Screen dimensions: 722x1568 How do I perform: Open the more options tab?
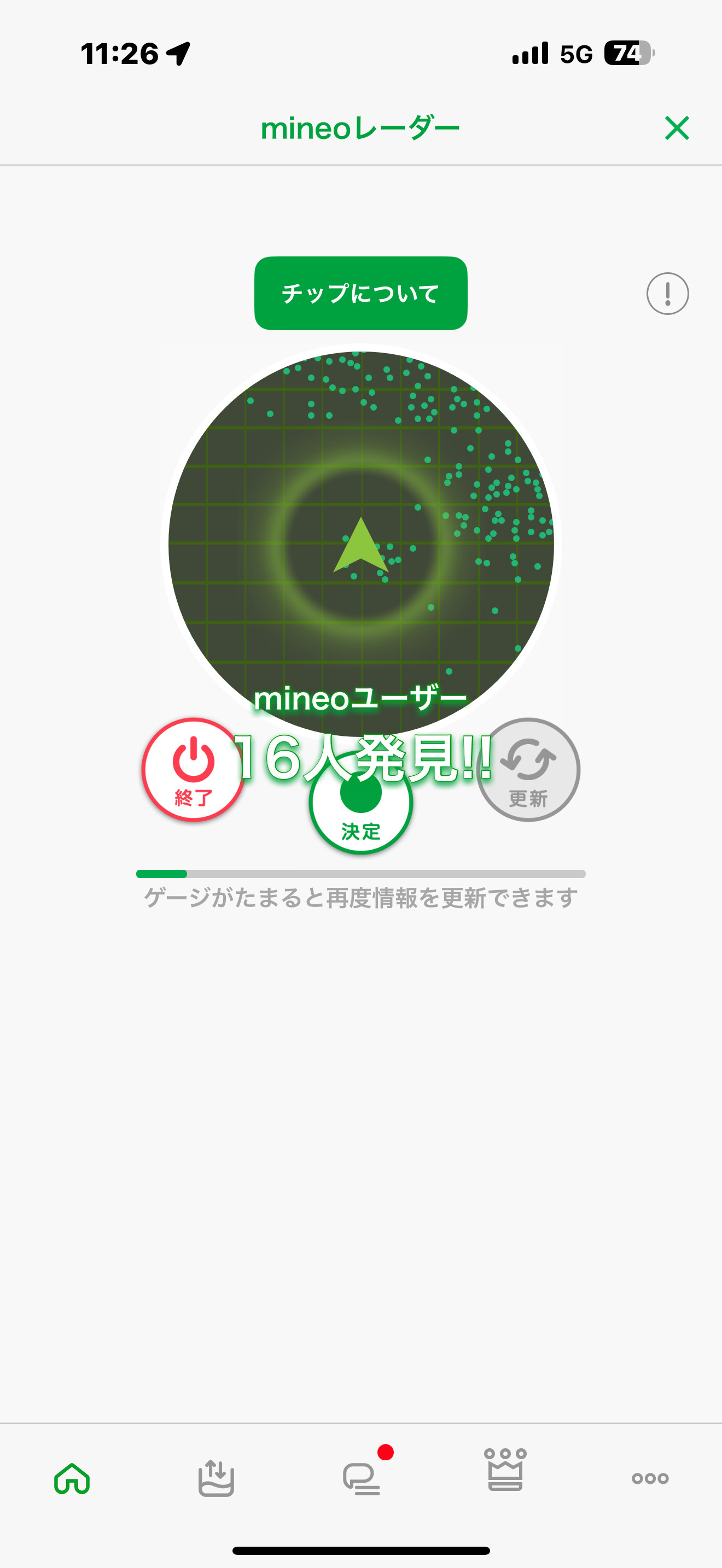point(650,1478)
